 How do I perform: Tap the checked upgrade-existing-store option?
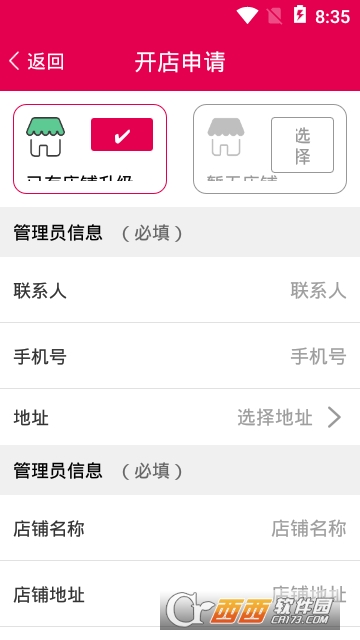click(x=90, y=149)
